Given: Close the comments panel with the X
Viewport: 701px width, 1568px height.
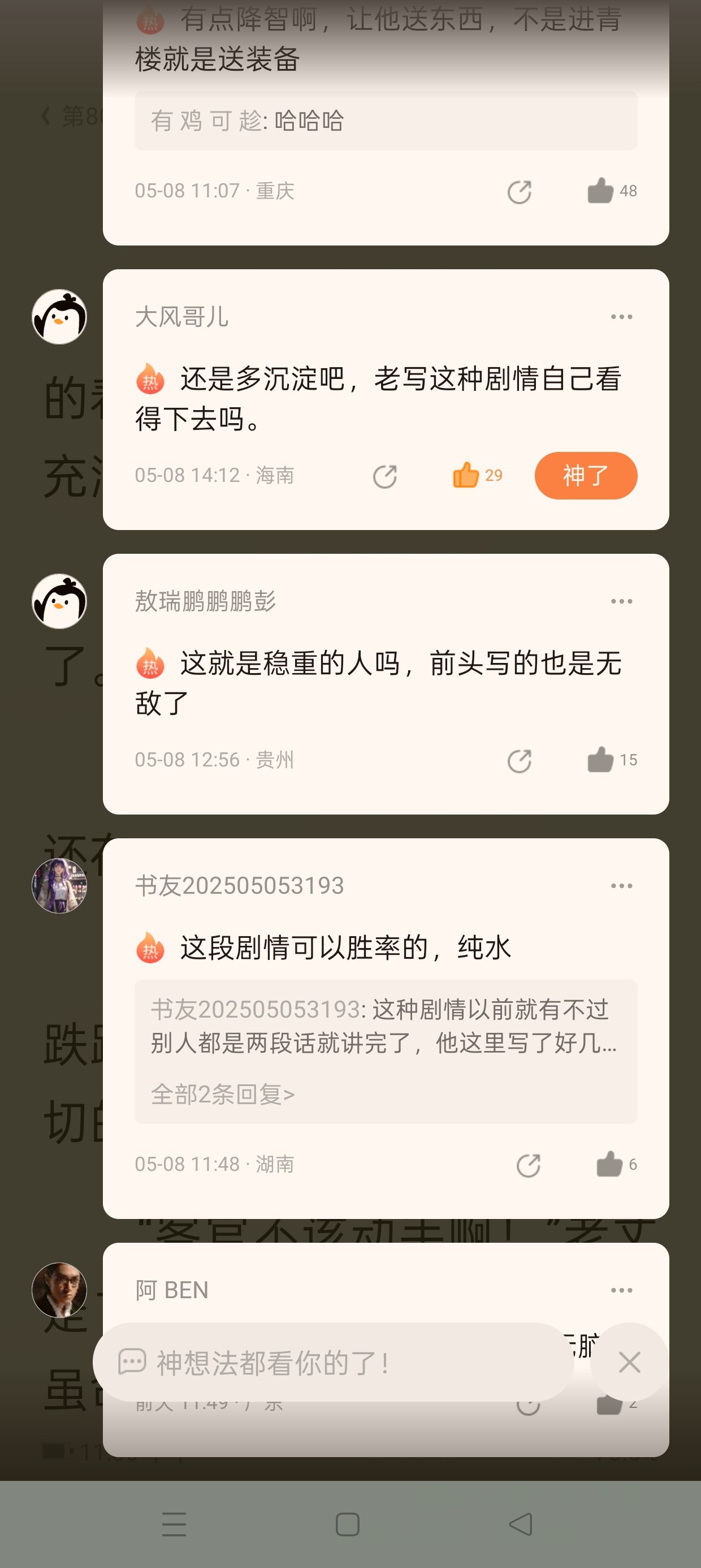Looking at the screenshot, I should click(x=629, y=1362).
